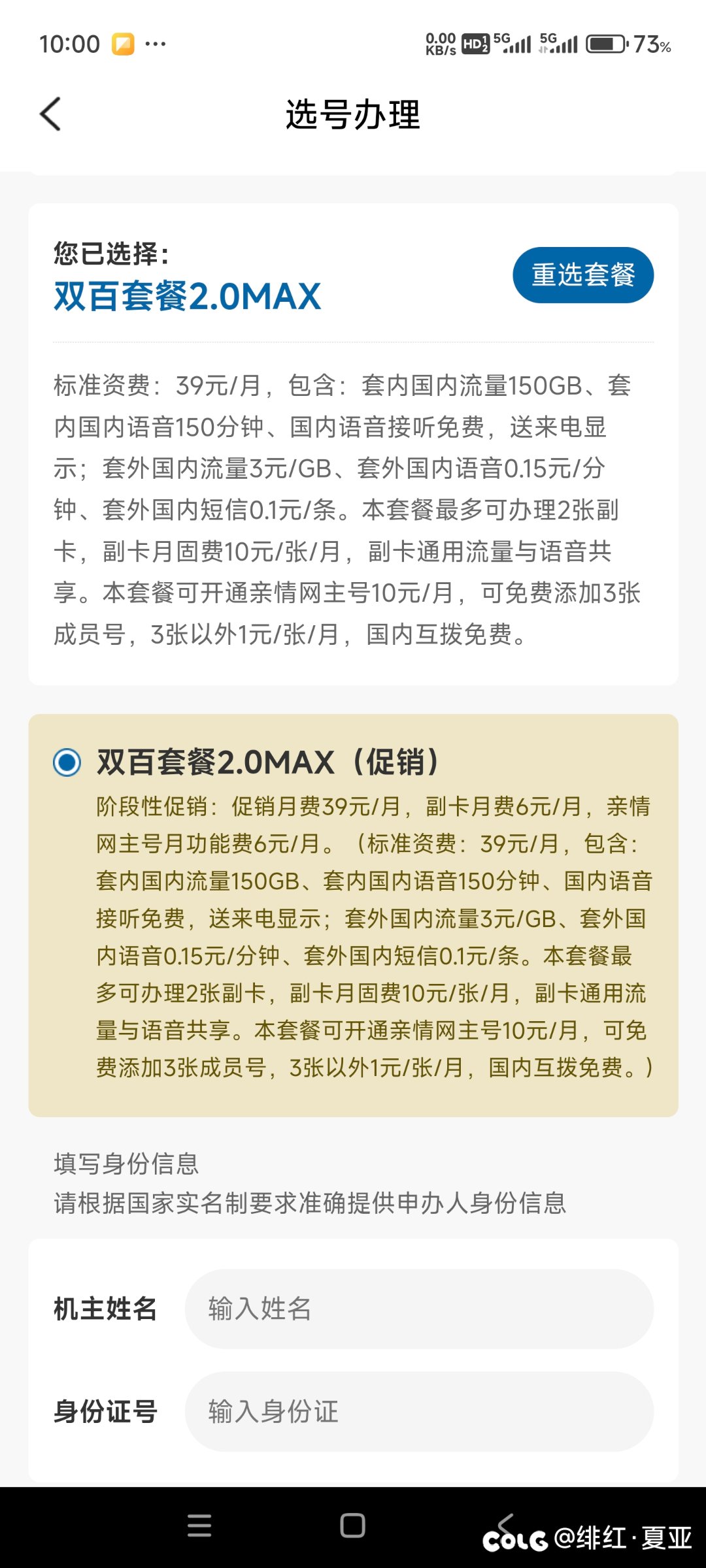Viewport: 706px width, 1568px height.
Task: Select the 双百套餐2.0MAX（促销）radio option
Action: (x=67, y=762)
